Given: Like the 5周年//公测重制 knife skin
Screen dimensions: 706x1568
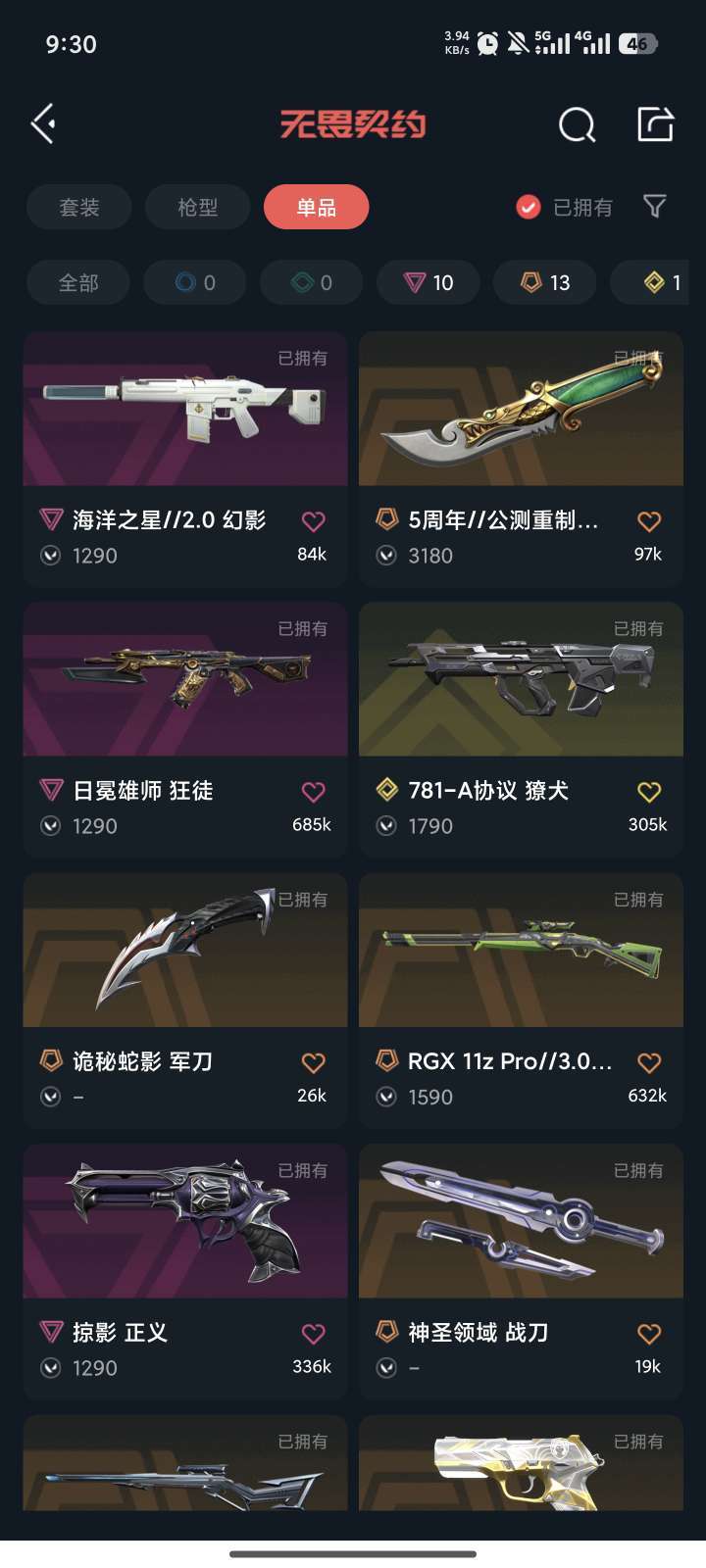Looking at the screenshot, I should tap(649, 521).
